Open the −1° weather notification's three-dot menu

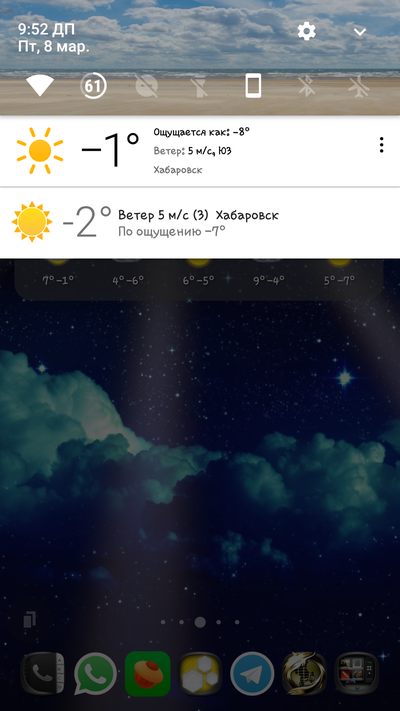tap(381, 145)
